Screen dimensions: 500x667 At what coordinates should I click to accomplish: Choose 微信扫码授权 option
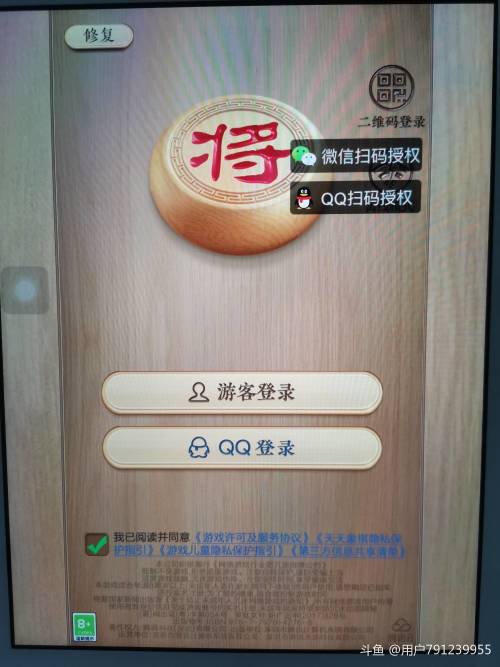[356, 156]
